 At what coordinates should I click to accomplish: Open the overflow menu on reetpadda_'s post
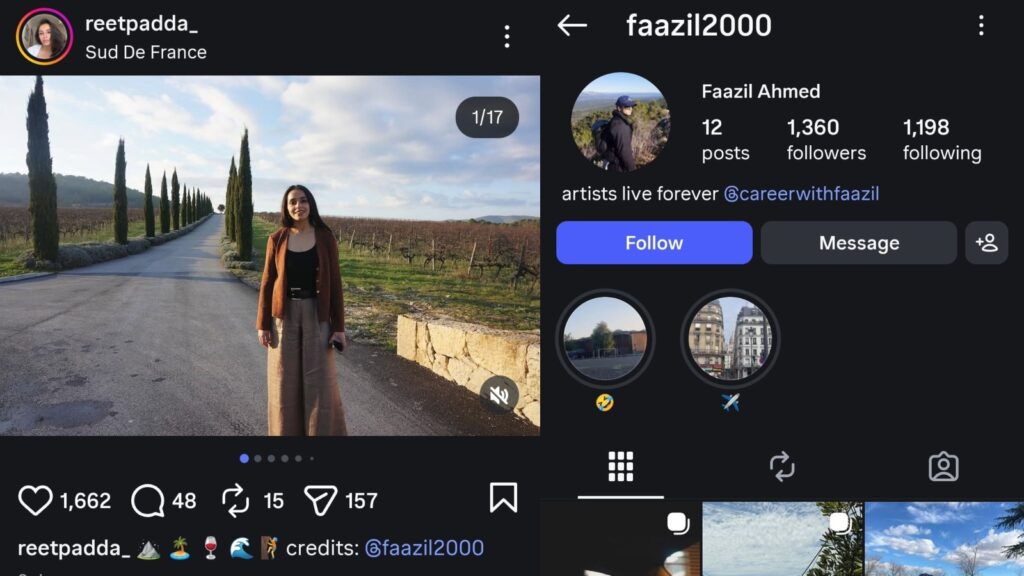[x=507, y=37]
